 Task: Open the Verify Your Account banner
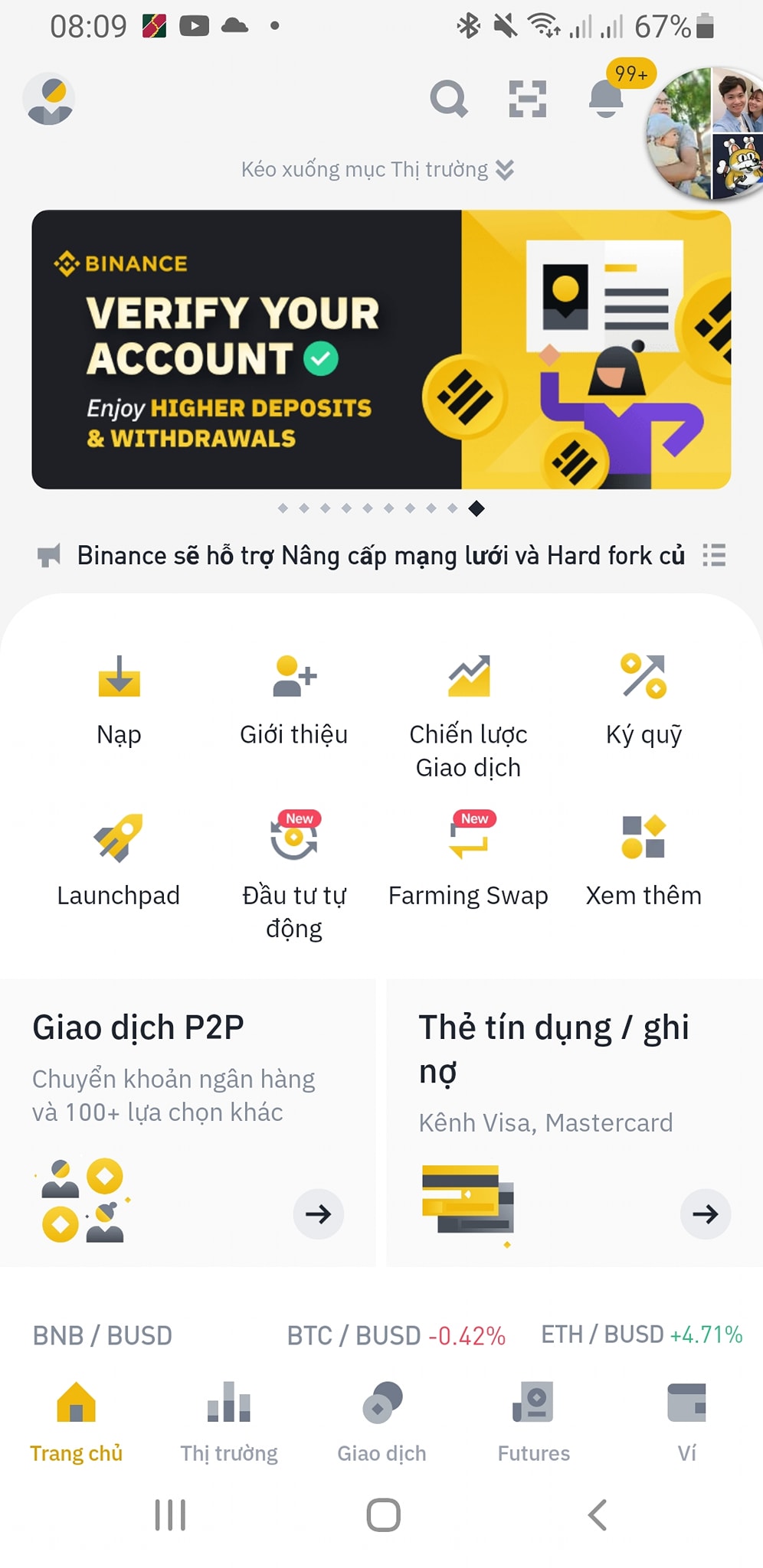coord(381,350)
